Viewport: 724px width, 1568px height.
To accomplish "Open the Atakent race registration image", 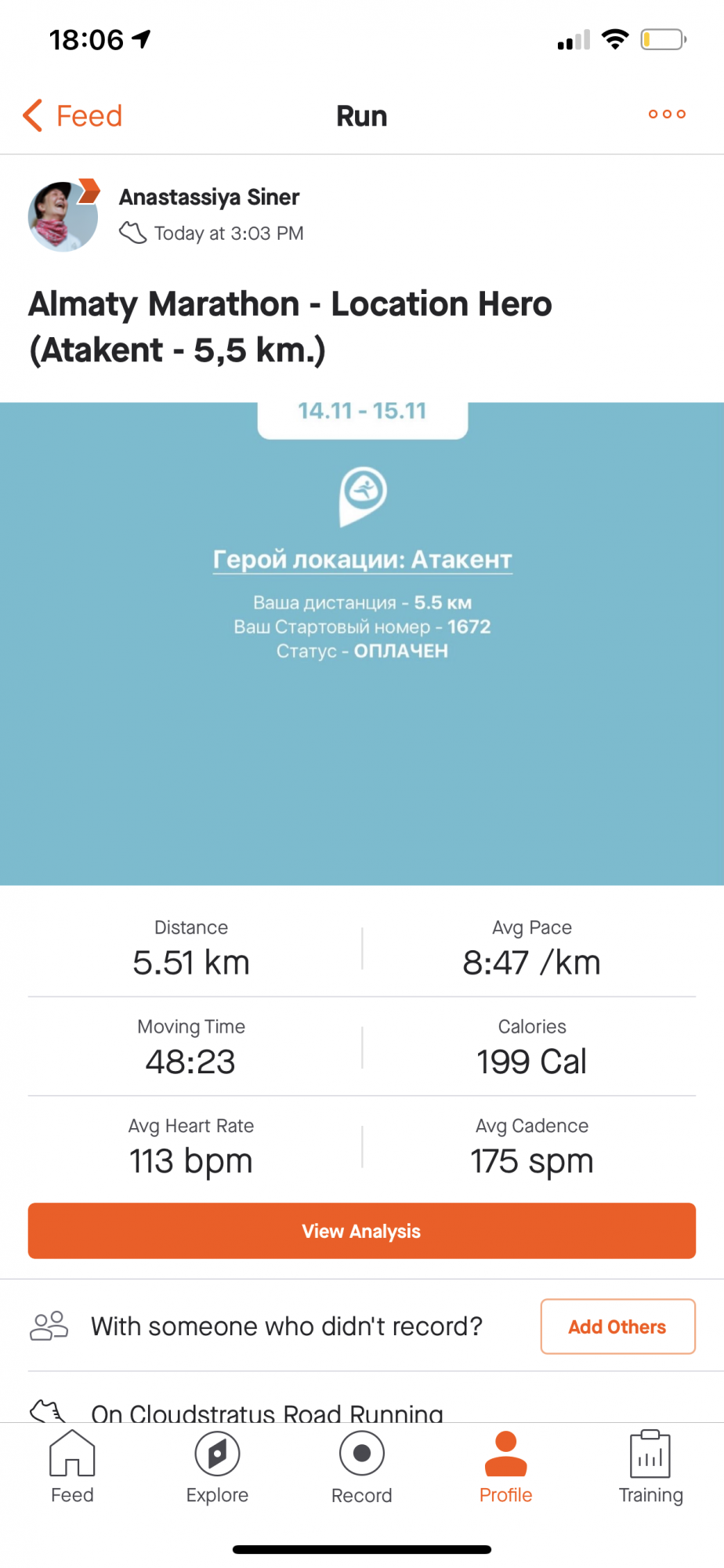I will [x=362, y=643].
